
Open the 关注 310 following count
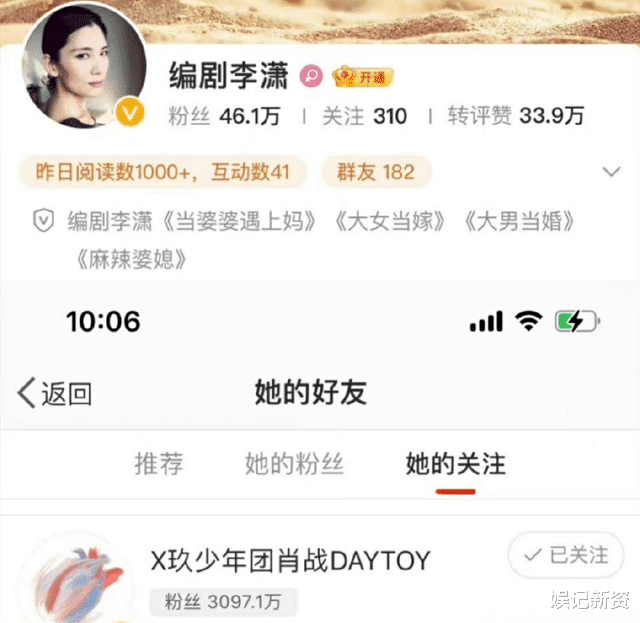(x=364, y=116)
